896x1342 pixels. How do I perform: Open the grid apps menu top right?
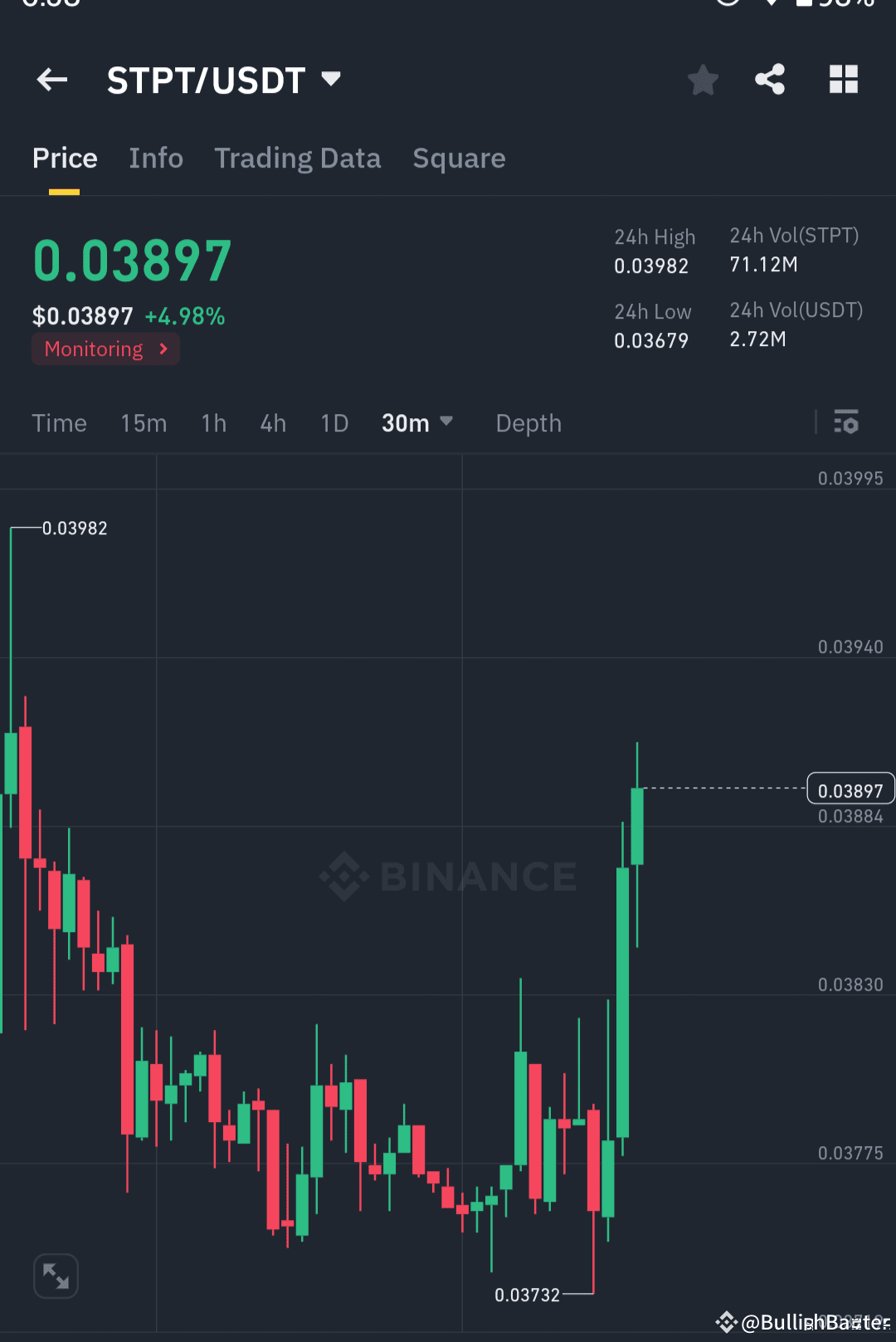[x=844, y=79]
